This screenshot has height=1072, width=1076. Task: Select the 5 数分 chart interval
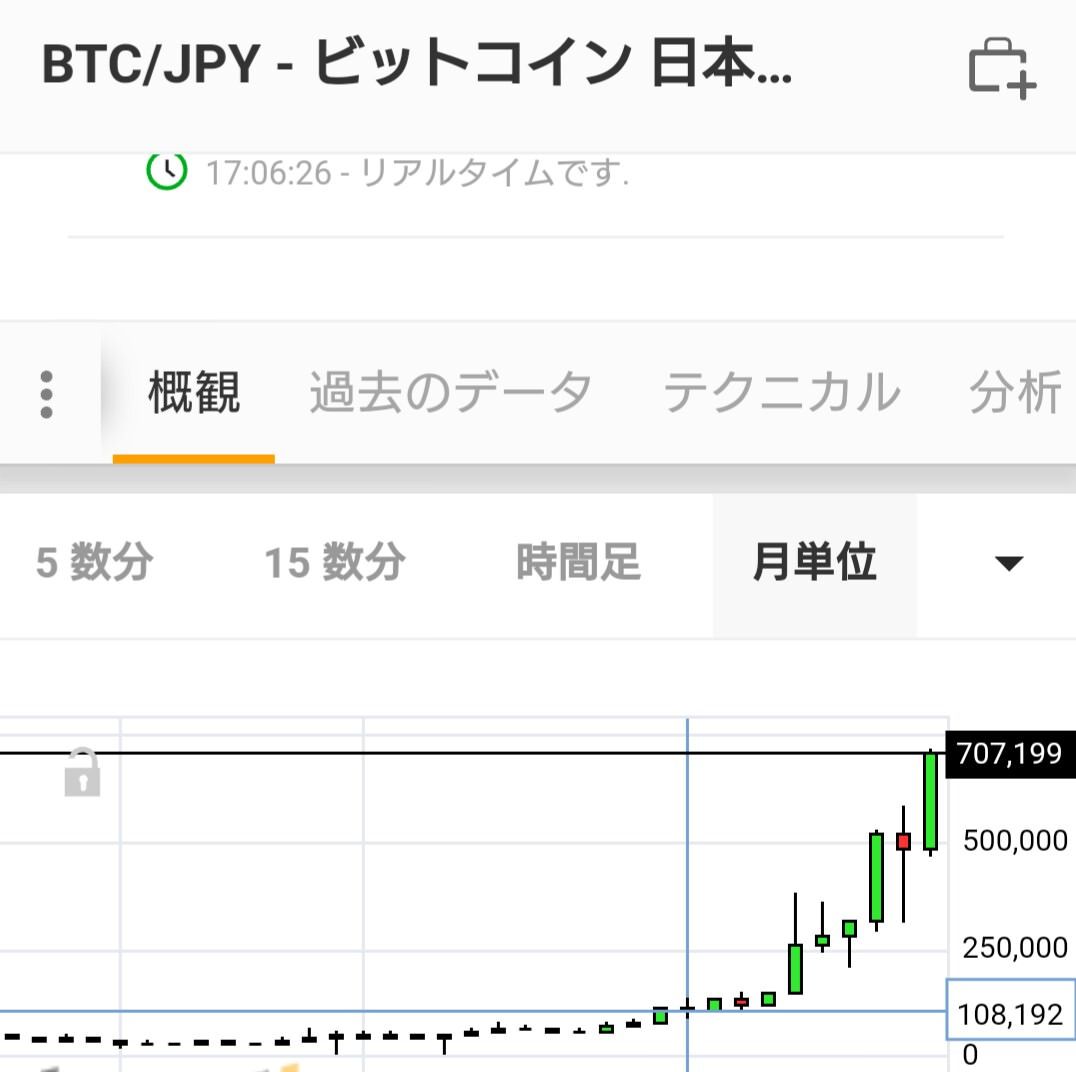(94, 563)
